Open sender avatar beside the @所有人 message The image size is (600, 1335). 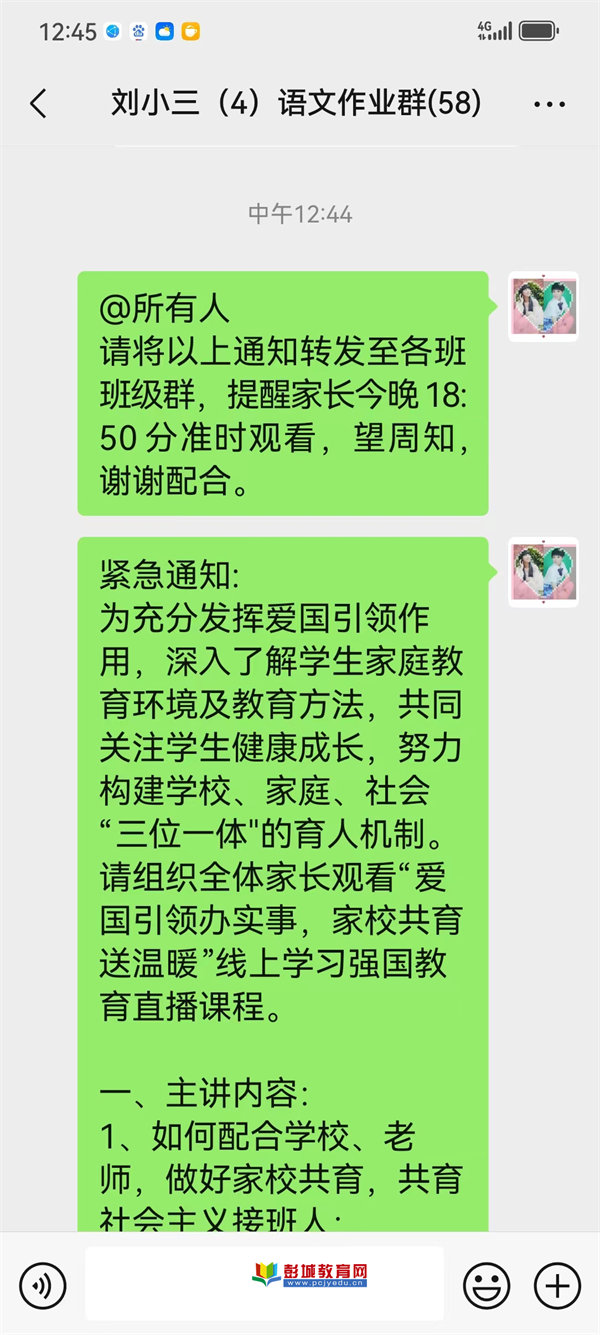(x=543, y=307)
